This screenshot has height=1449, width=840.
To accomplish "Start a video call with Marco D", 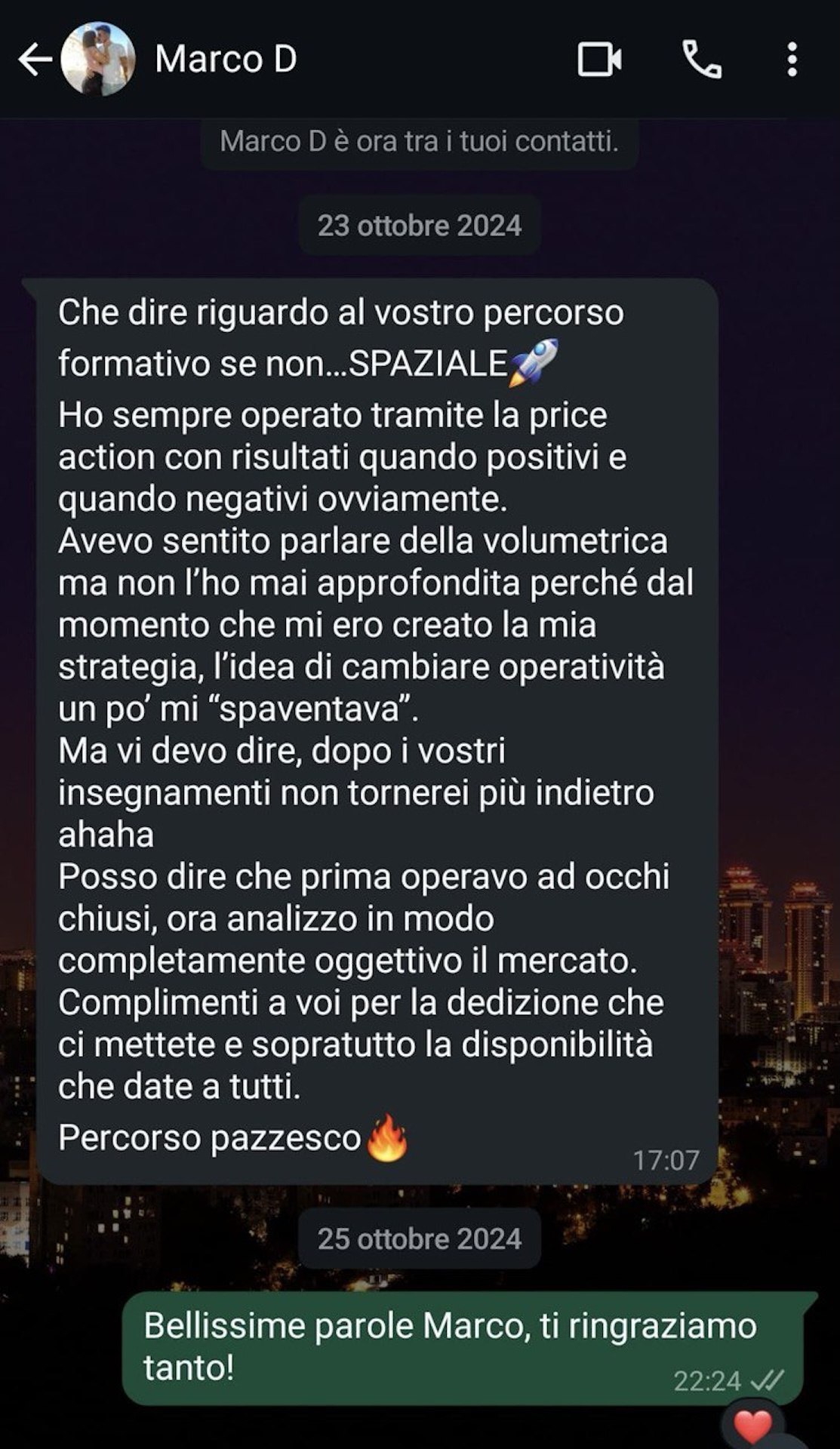I will pyautogui.click(x=599, y=60).
